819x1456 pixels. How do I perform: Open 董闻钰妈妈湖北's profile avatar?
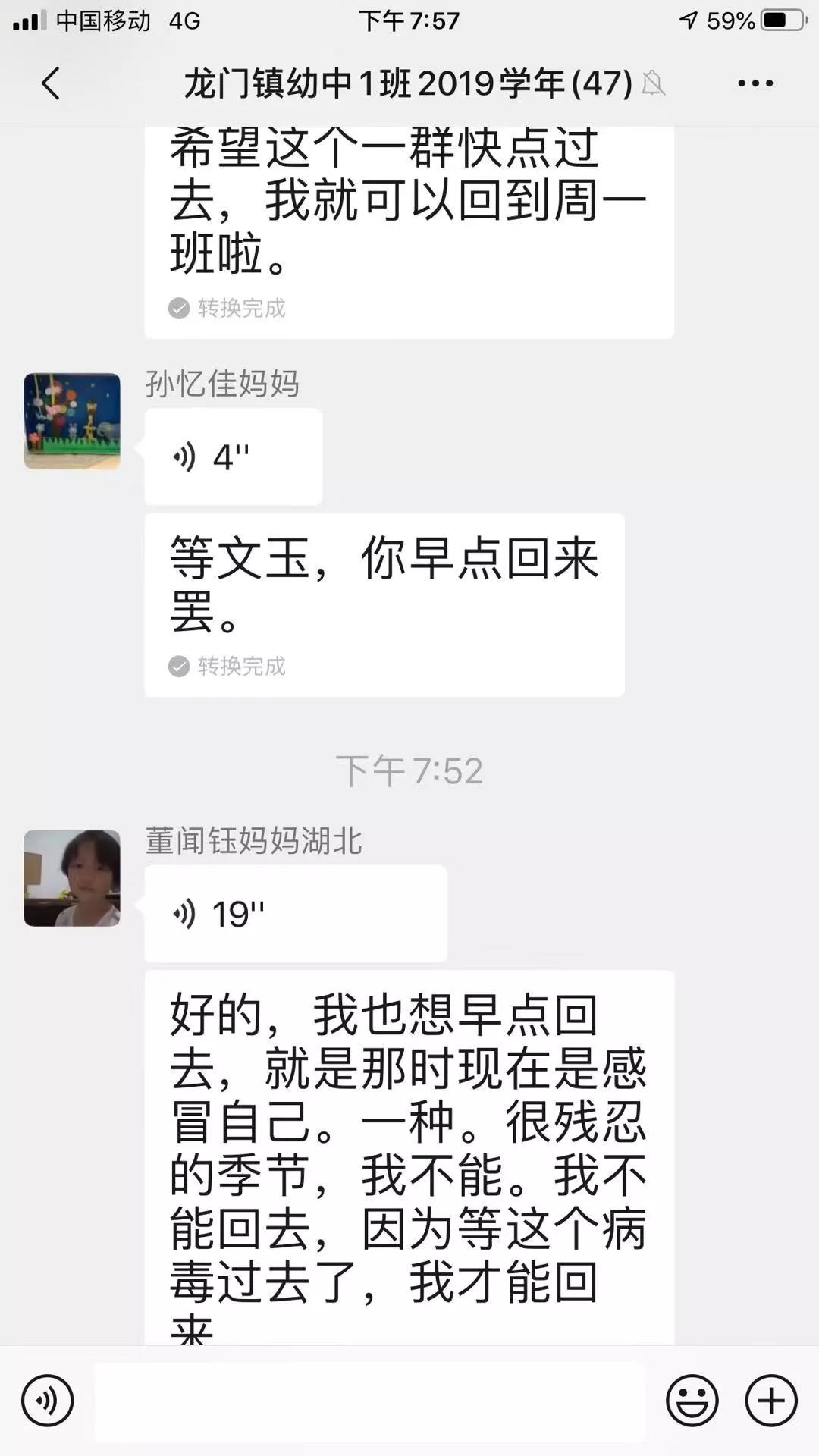pos(72,878)
